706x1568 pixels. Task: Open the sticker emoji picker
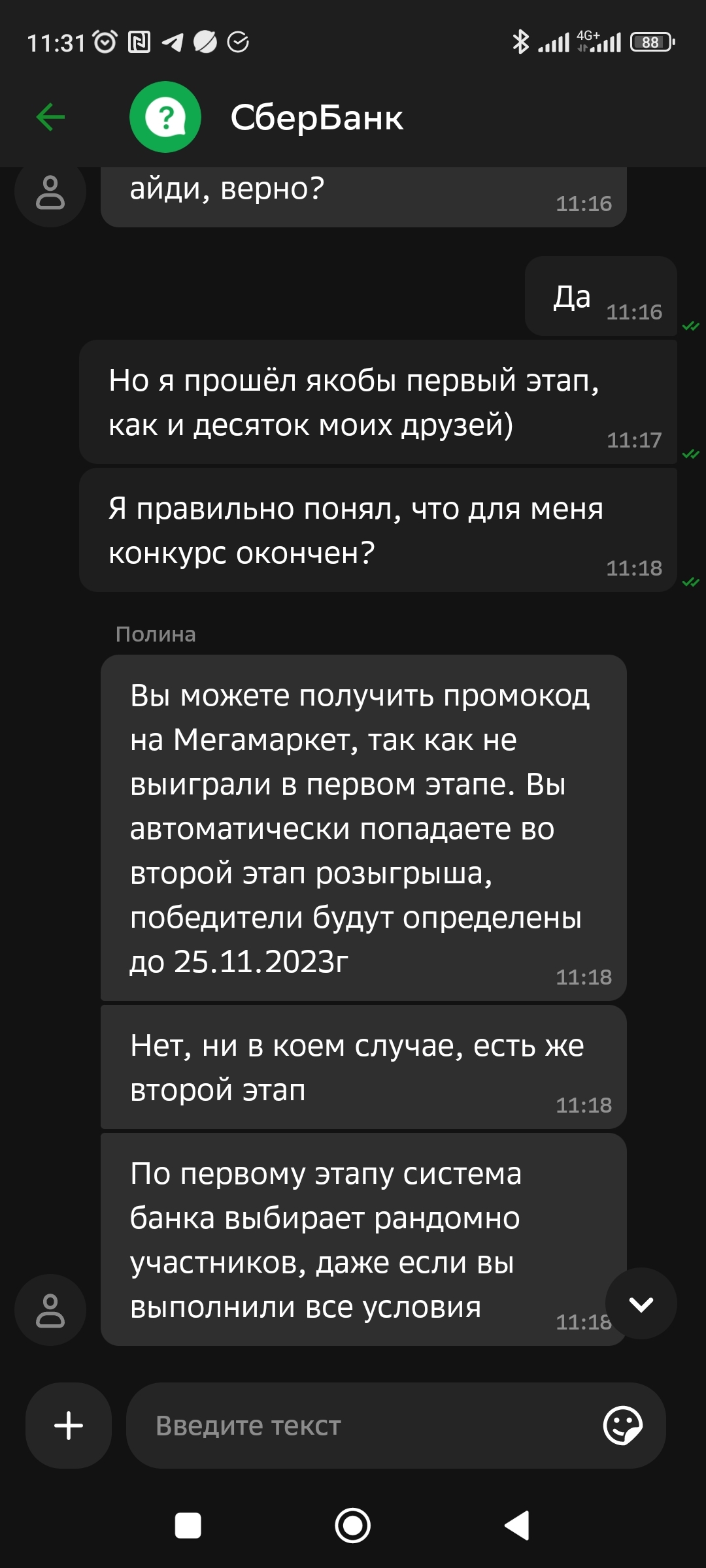[622, 1426]
